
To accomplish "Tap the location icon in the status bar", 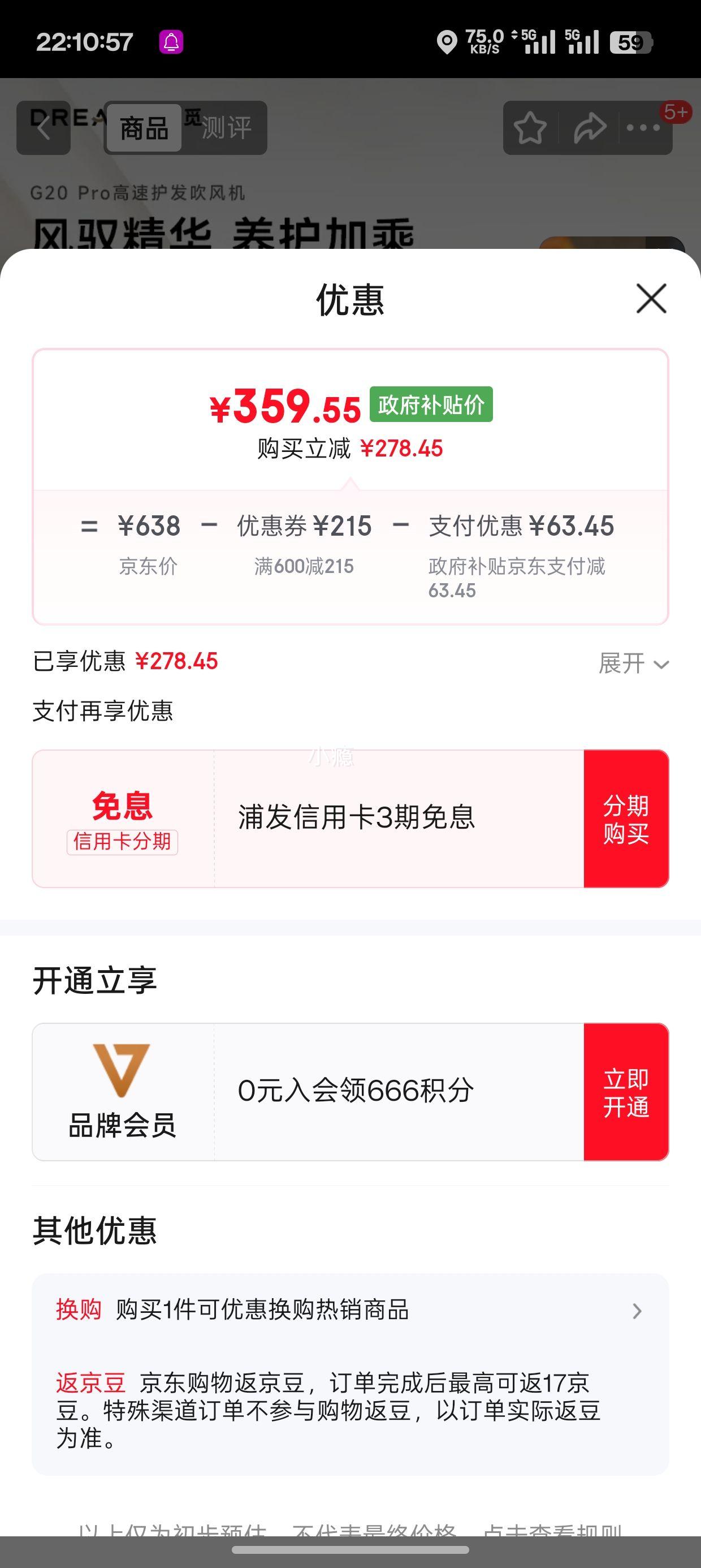I will pyautogui.click(x=448, y=41).
